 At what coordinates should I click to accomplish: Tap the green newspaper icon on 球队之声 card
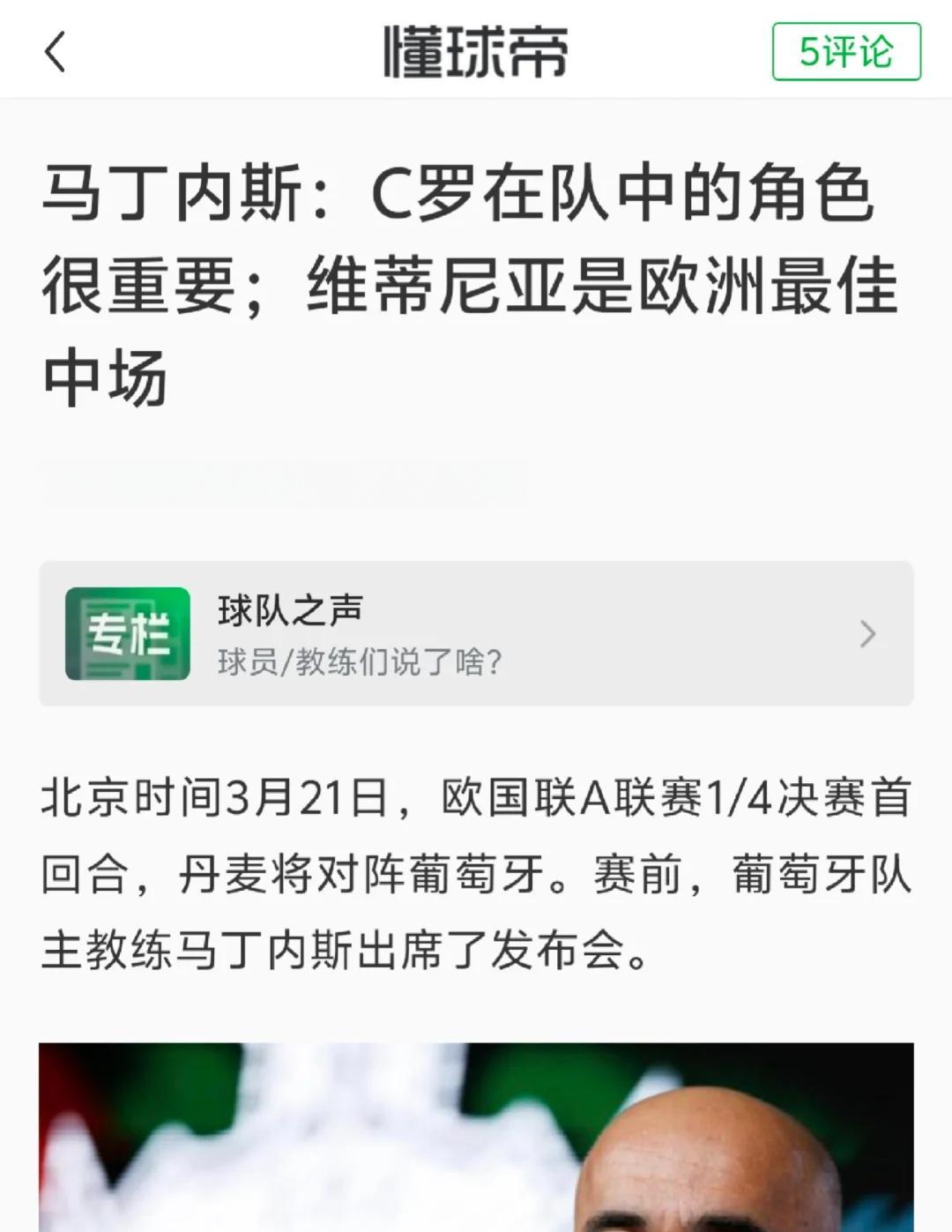pos(129,633)
